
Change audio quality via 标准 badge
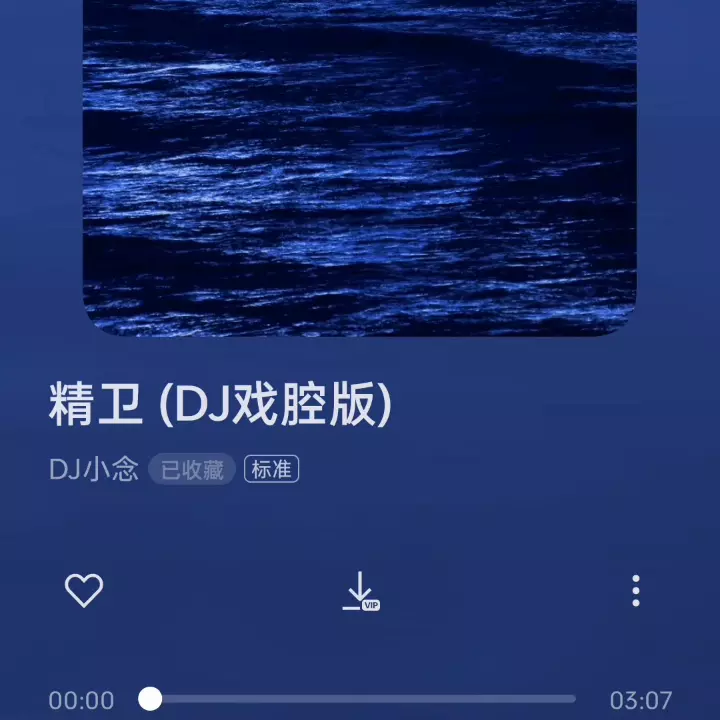(271, 469)
